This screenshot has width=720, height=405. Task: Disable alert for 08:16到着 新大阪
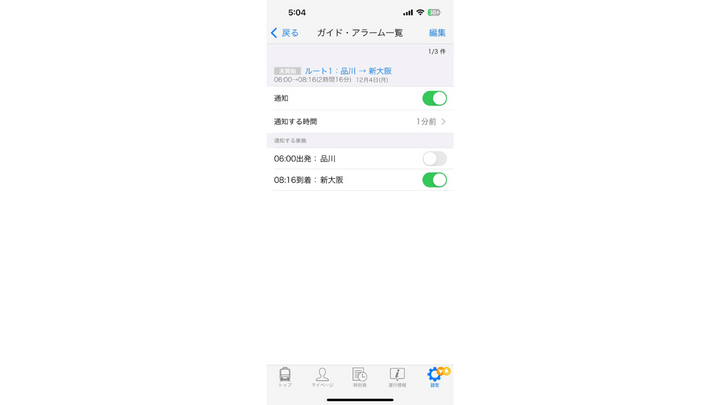pos(434,180)
